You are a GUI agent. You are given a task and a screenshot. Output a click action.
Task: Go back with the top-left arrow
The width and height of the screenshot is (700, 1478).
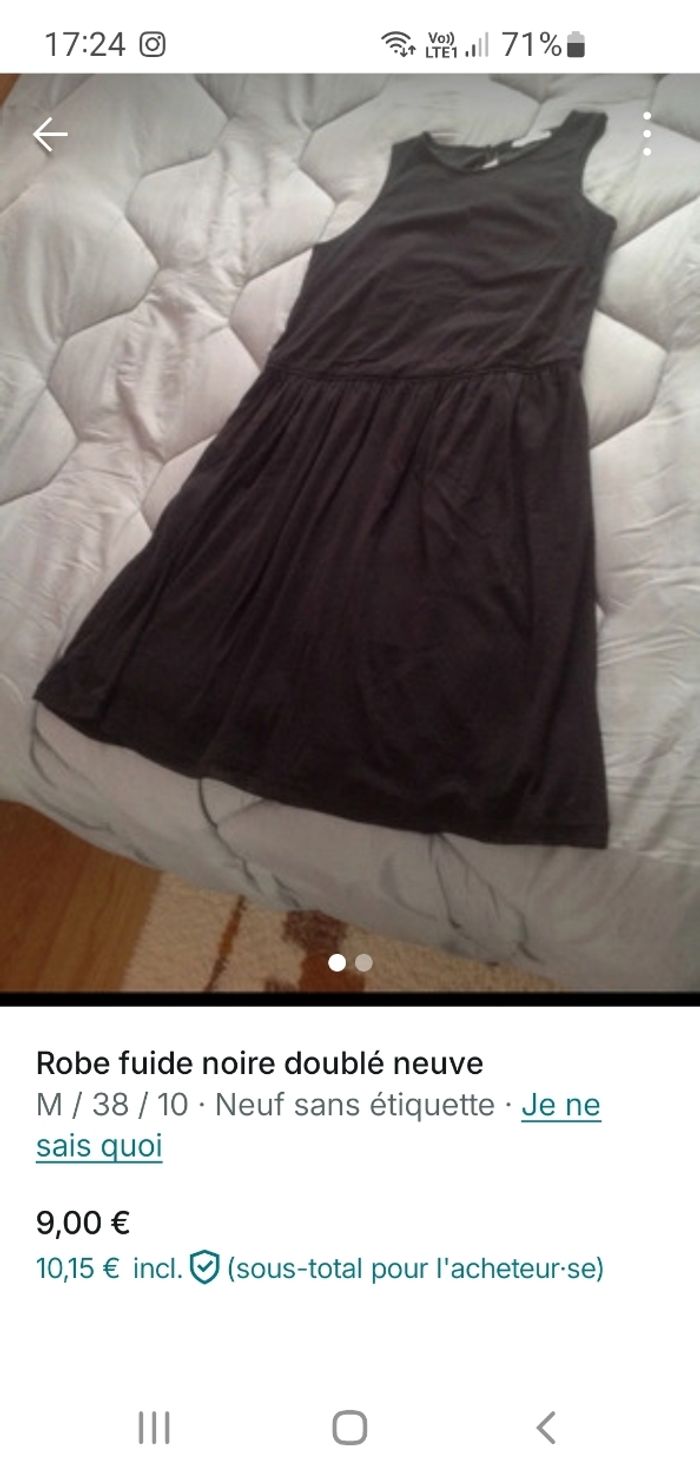click(x=49, y=134)
